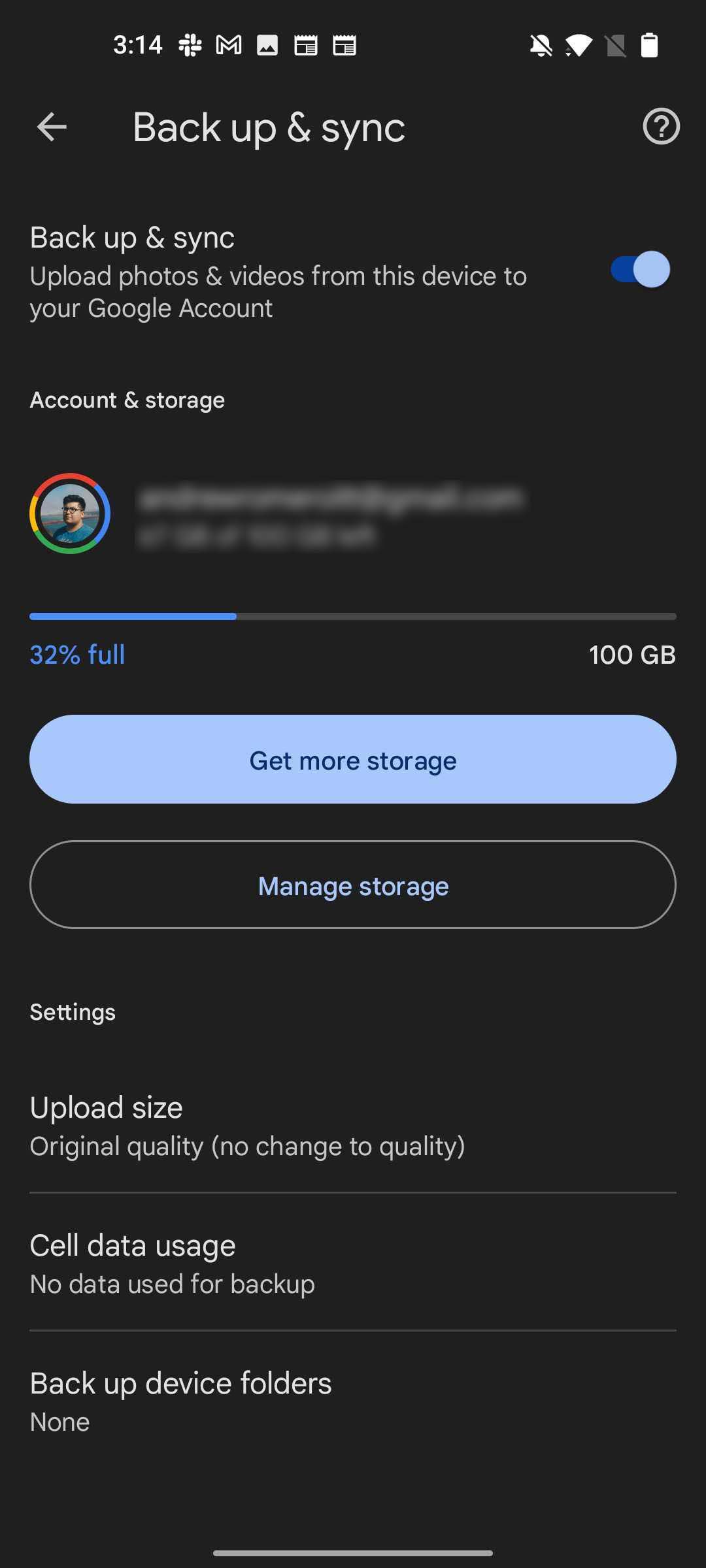The width and height of the screenshot is (706, 1568).
Task: Click the battery indicator icon
Action: (650, 44)
